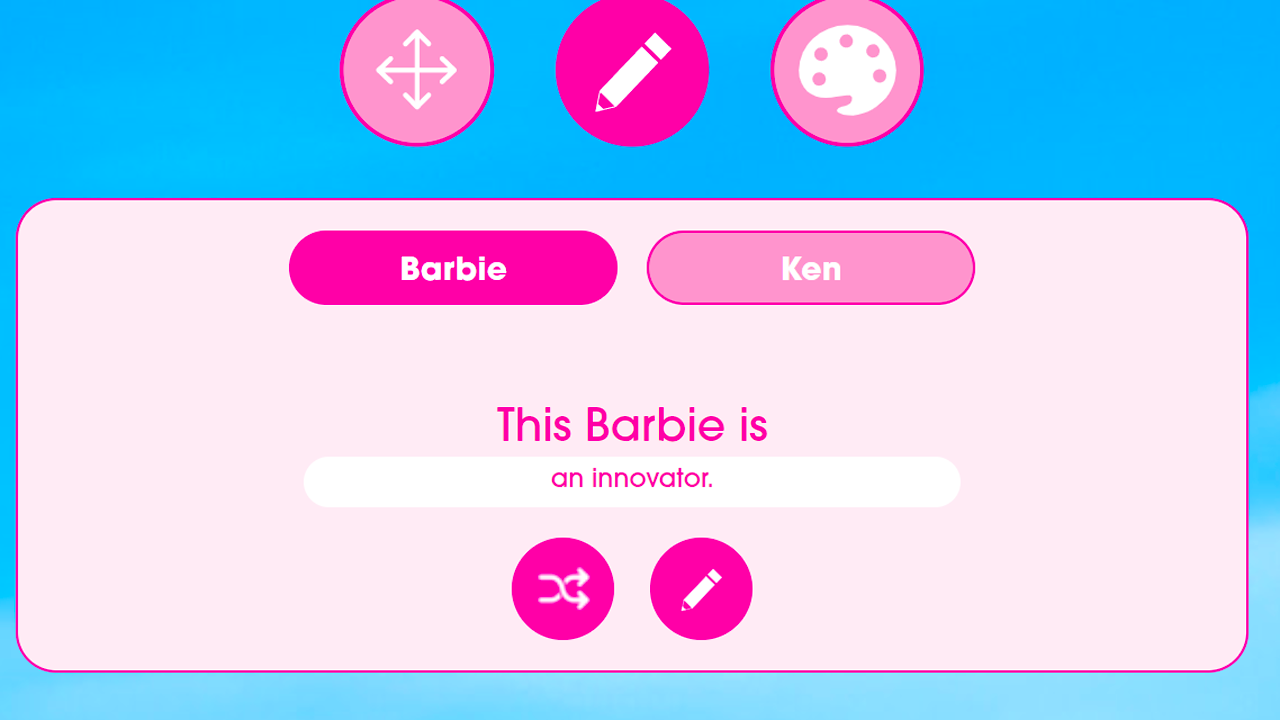Select the pencil edit tool at top
This screenshot has width=1280, height=720.
[632, 70]
